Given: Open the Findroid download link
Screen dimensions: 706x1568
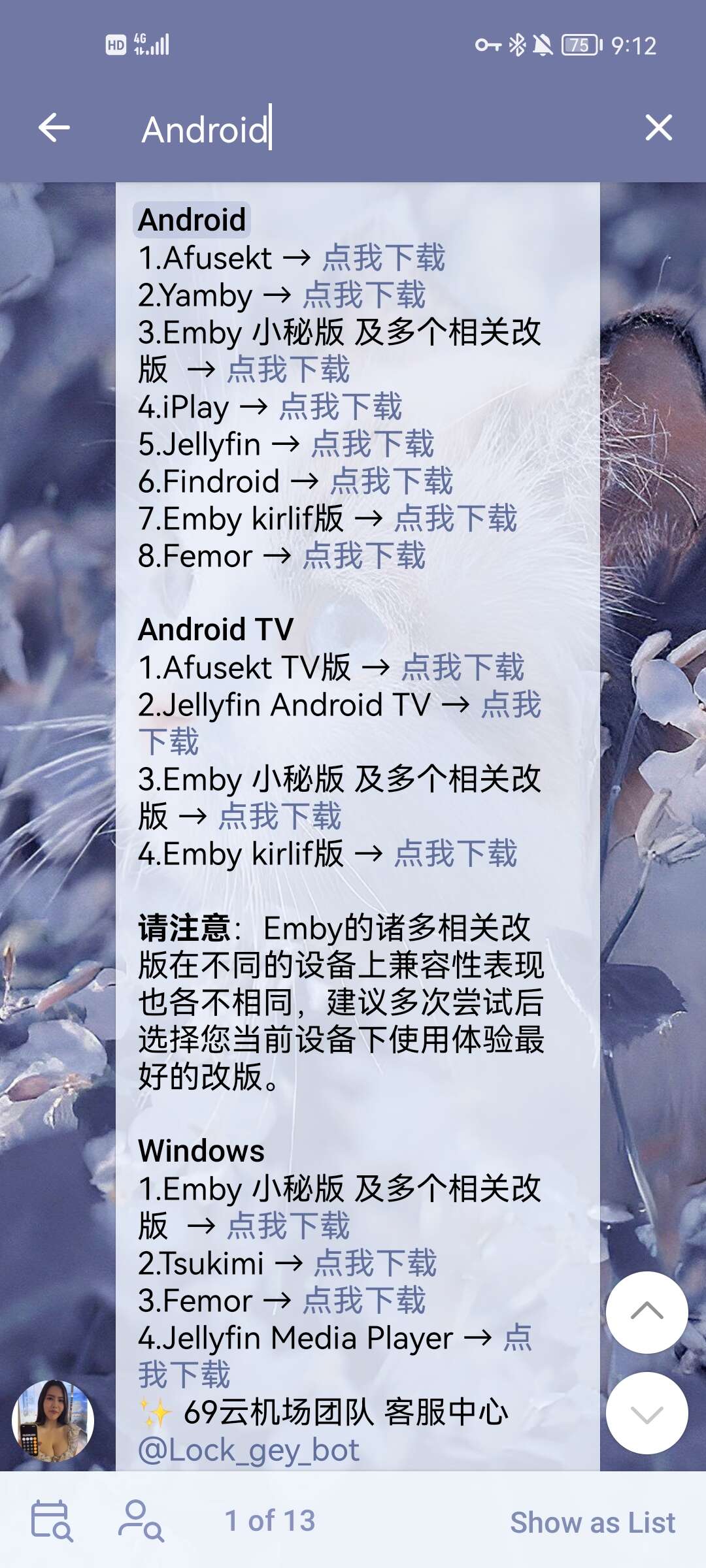Looking at the screenshot, I should coord(391,482).
